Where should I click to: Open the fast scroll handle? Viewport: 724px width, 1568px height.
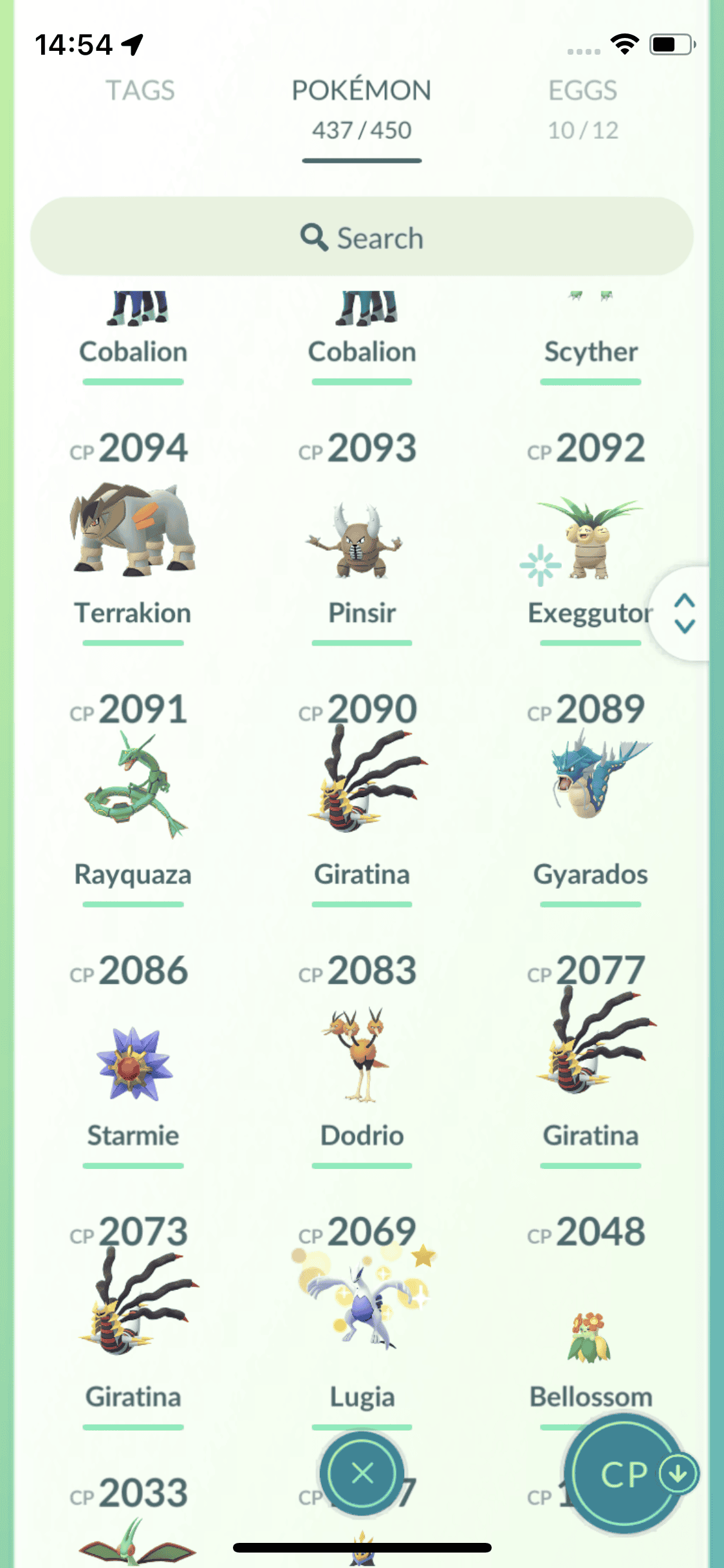684,613
